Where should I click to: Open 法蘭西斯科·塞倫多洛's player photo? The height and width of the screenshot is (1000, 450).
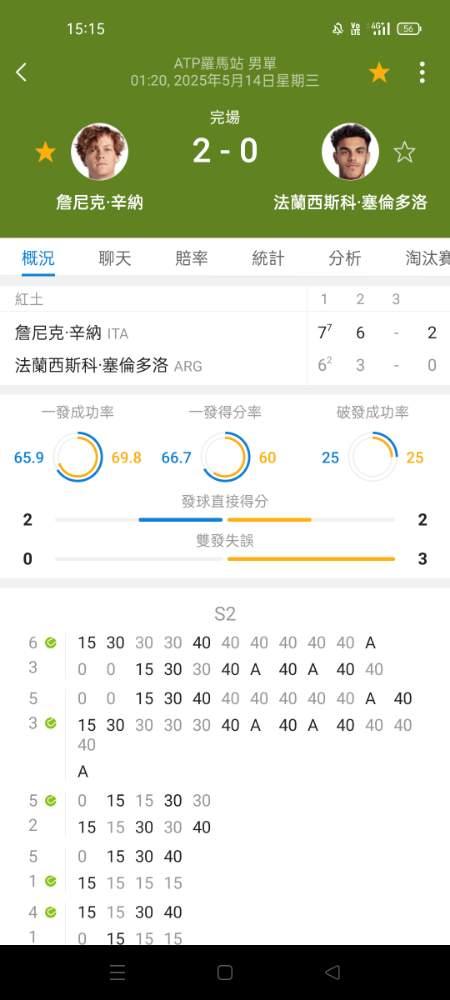tap(351, 152)
